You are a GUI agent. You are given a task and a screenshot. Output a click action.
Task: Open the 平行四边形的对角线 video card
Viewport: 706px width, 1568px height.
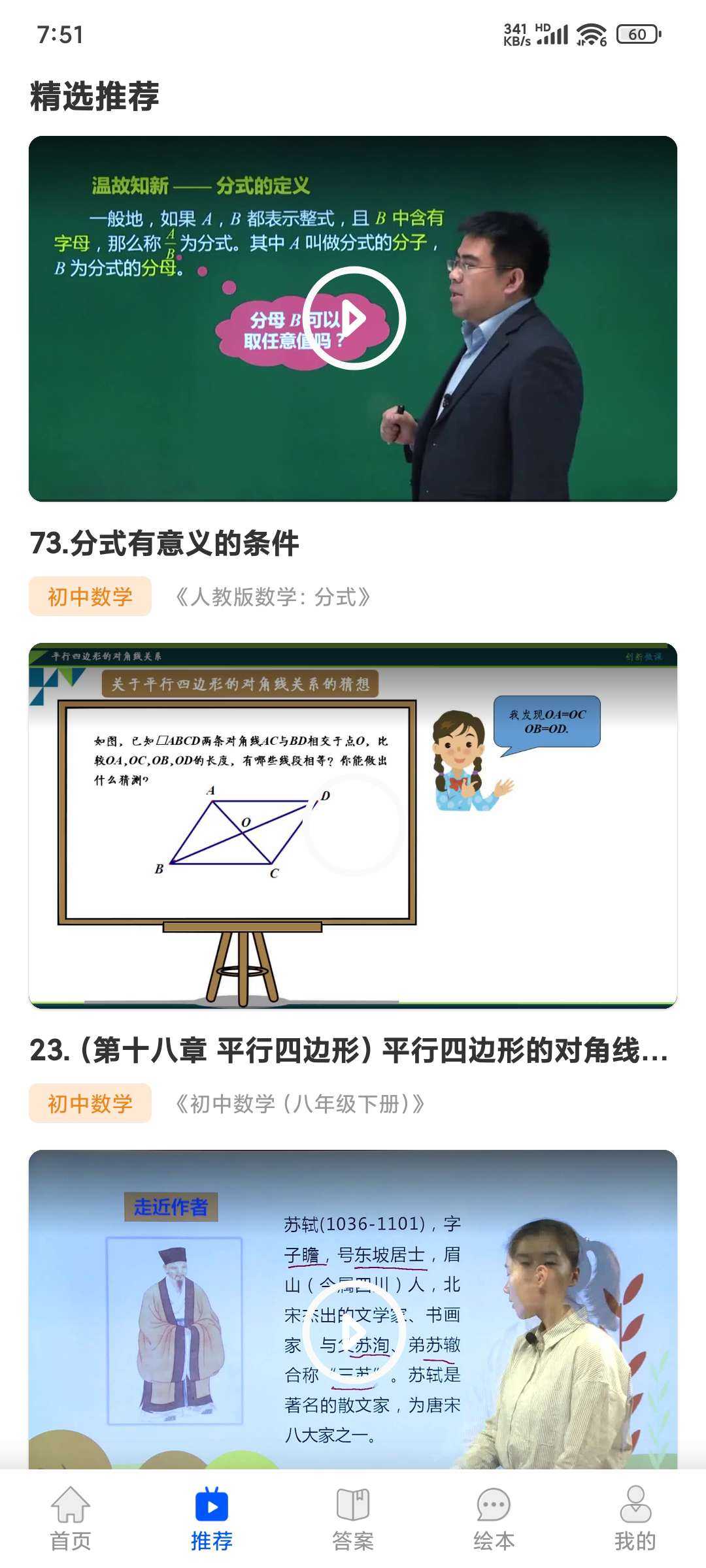click(x=353, y=825)
